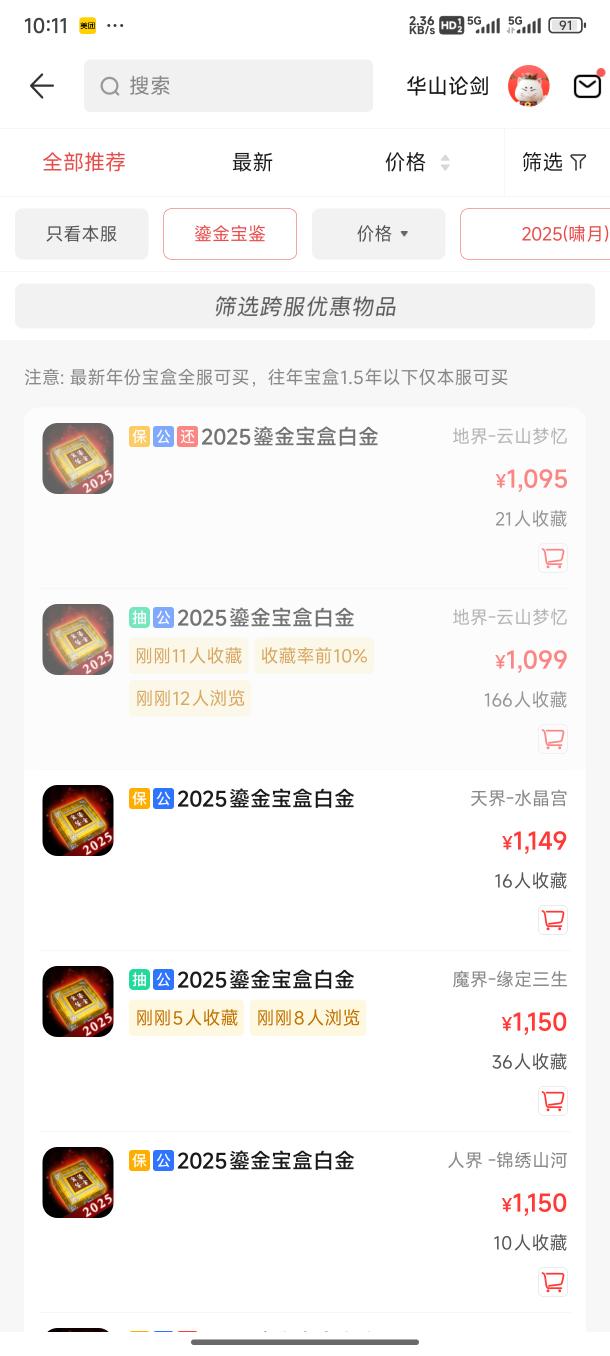Image resolution: width=610 pixels, height=1356 pixels.
Task: Expand the 价格 dropdown chip
Action: 378,234
